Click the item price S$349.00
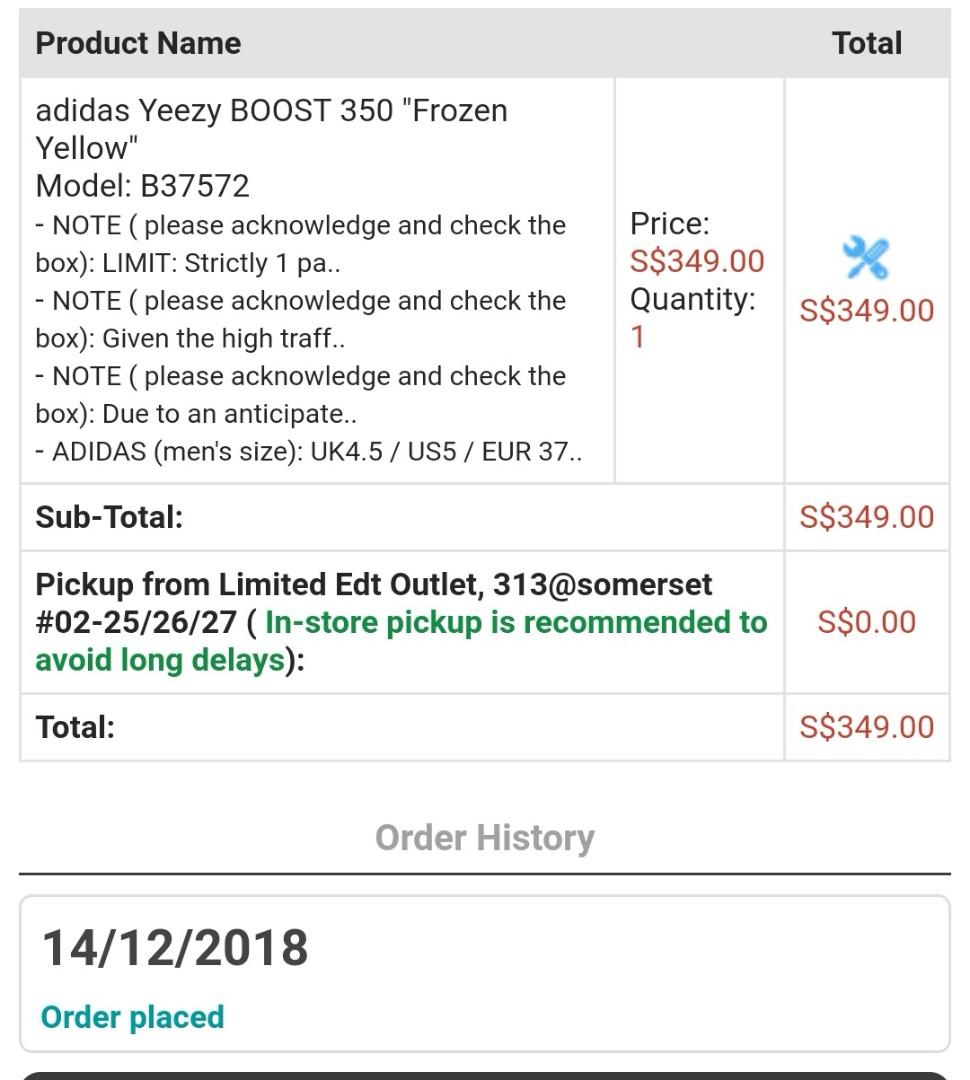This screenshot has width=970, height=1080. 693,260
